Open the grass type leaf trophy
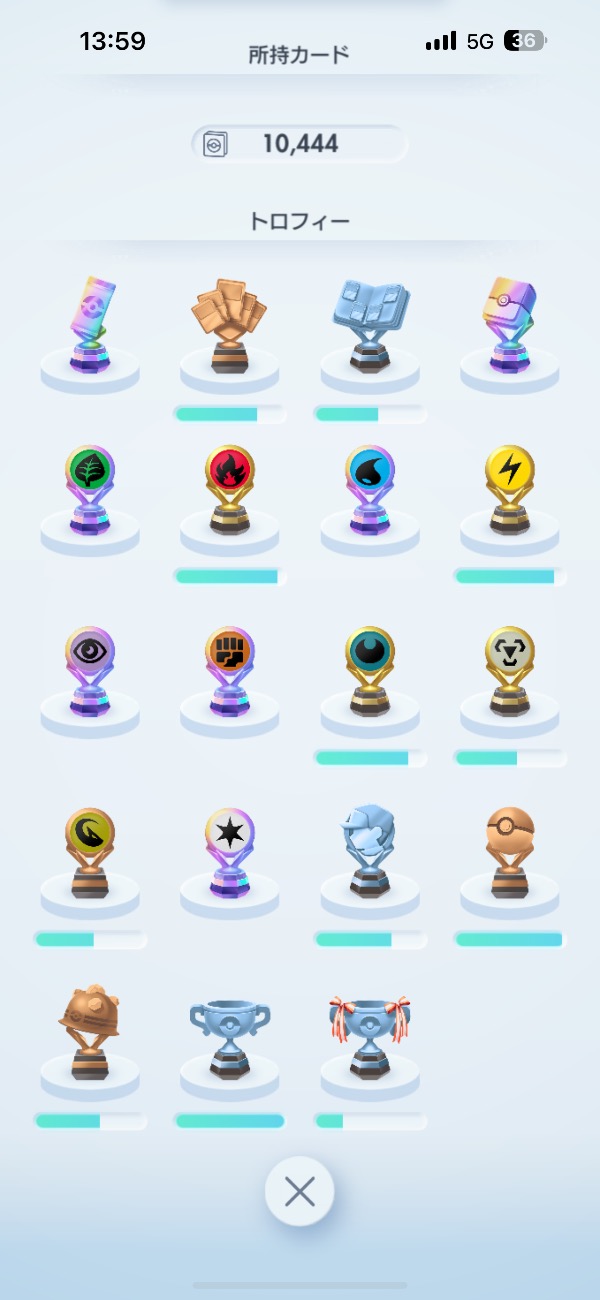This screenshot has width=600, height=1300. (x=90, y=490)
